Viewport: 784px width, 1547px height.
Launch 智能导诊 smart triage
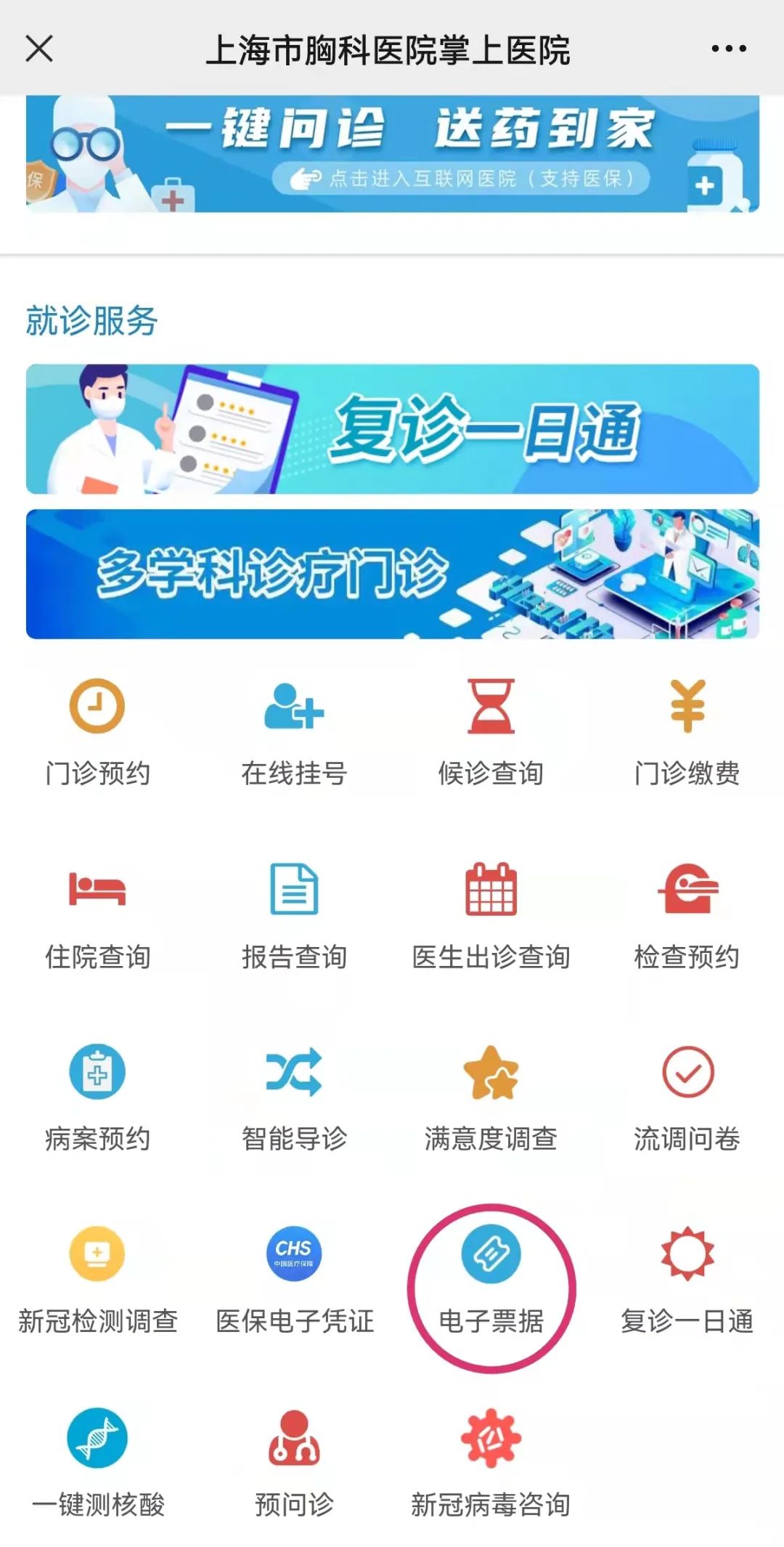coord(294,1098)
